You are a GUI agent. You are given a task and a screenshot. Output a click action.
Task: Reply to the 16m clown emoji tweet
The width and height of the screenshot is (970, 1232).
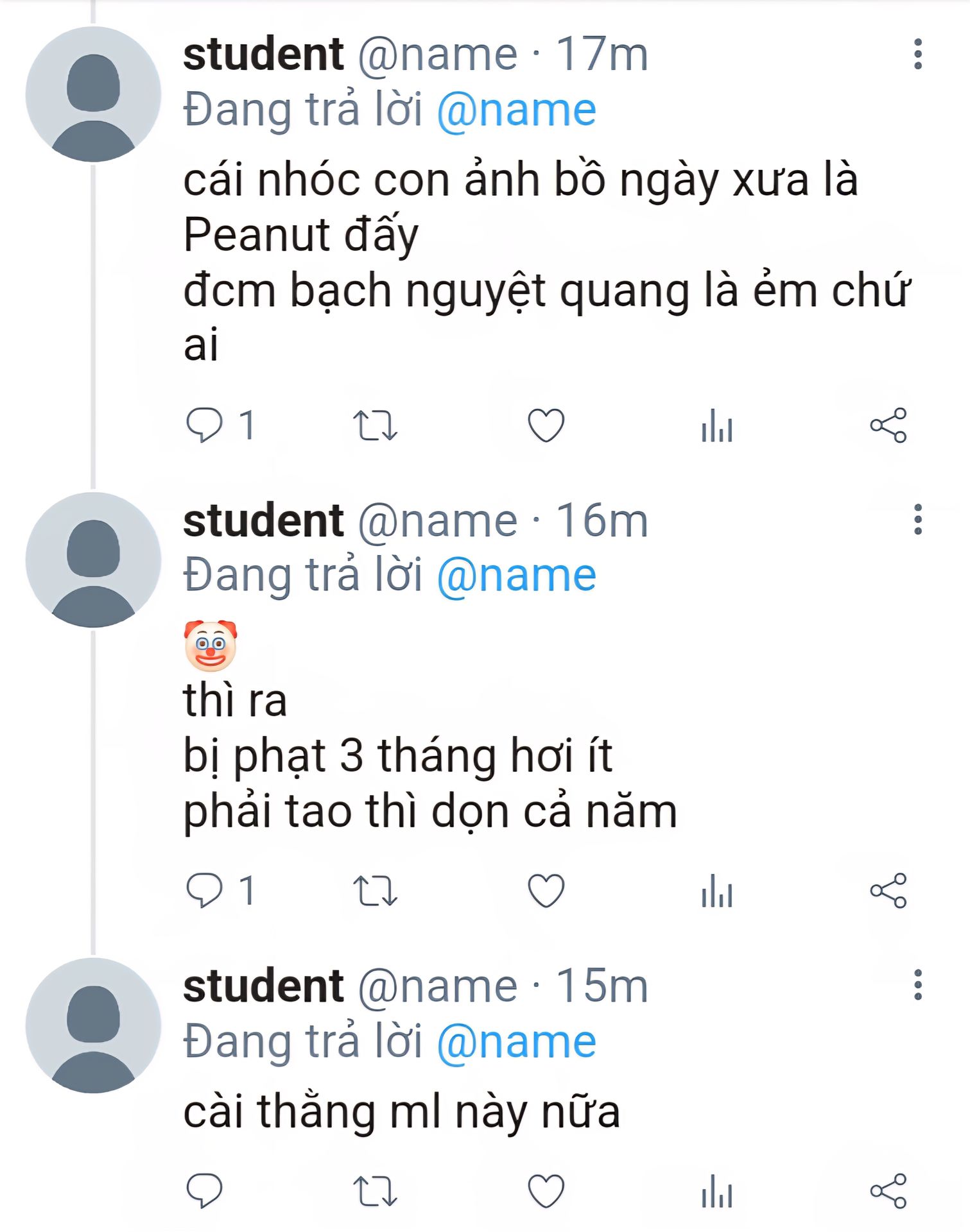pyautogui.click(x=204, y=891)
